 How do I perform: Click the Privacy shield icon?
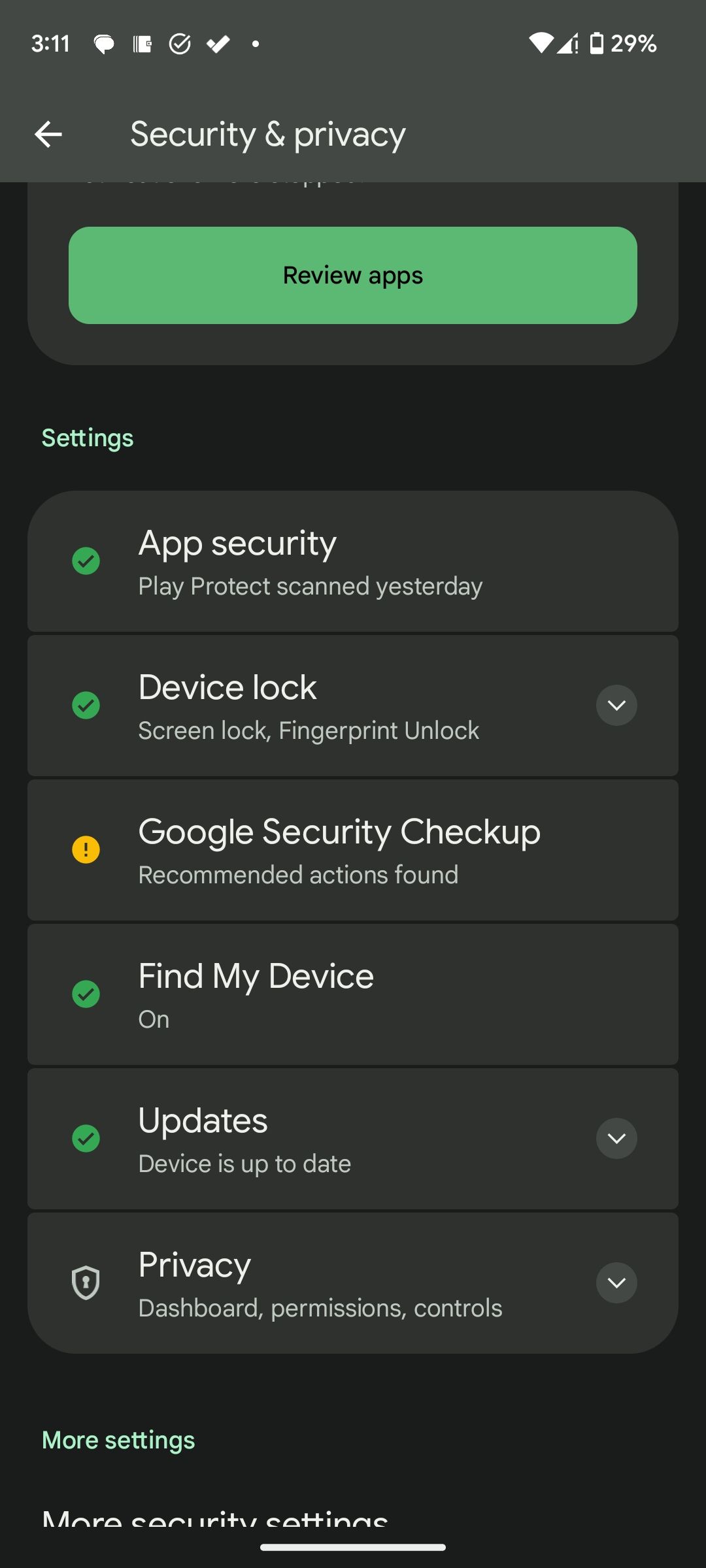click(x=86, y=1282)
